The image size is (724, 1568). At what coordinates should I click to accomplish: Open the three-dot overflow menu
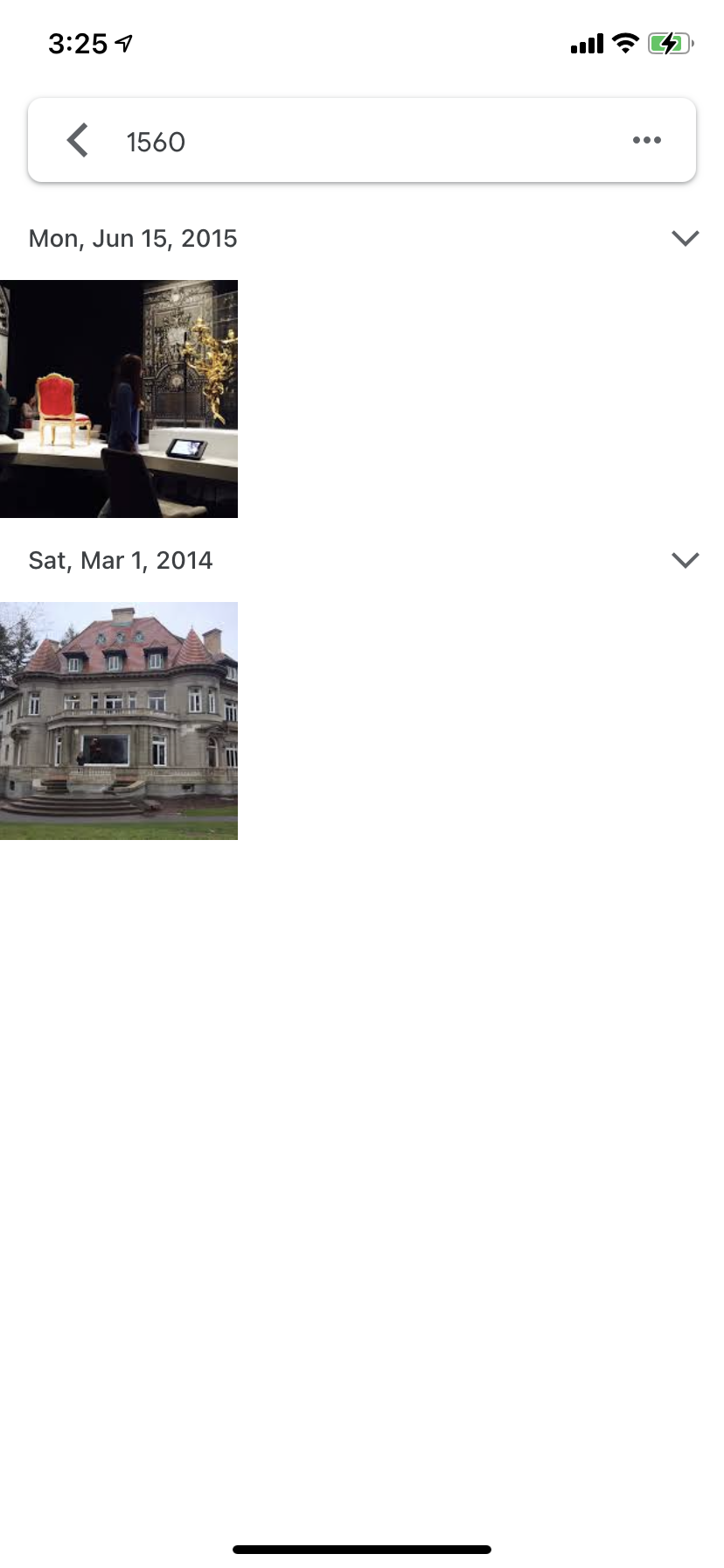click(646, 140)
